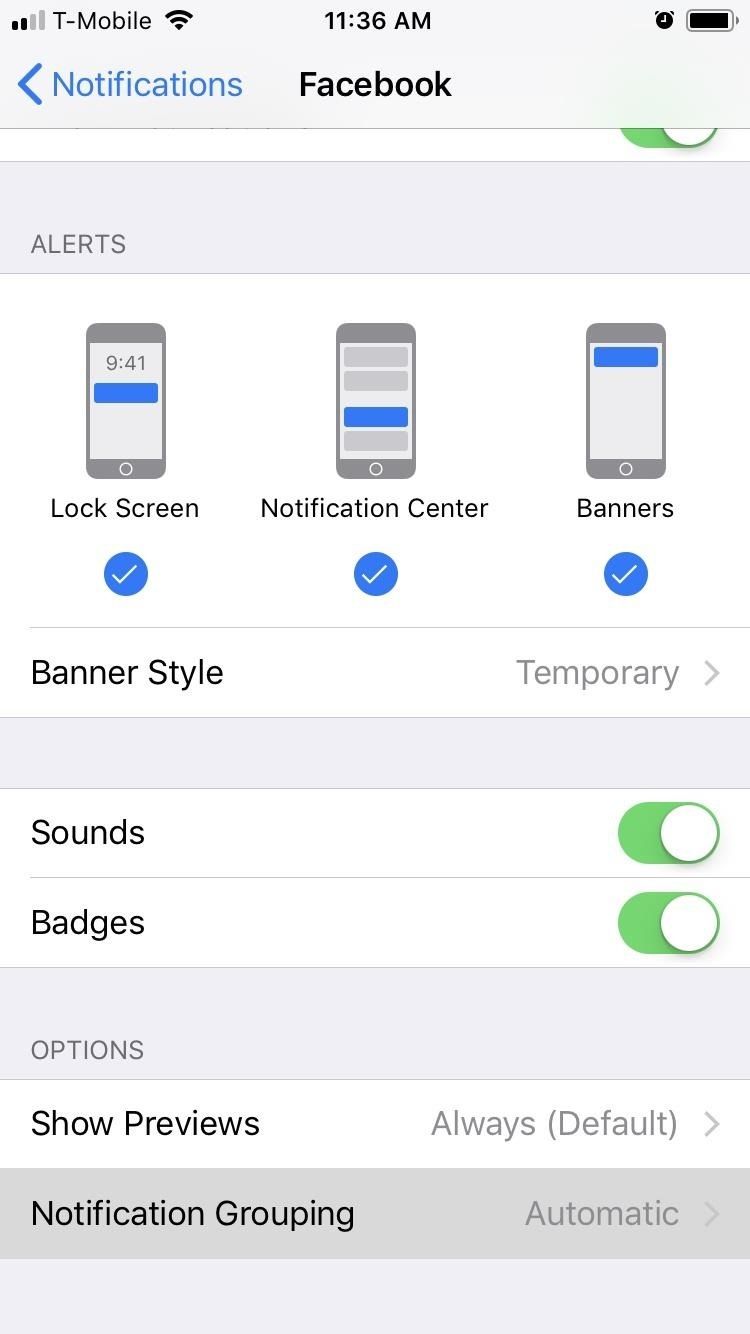Image resolution: width=750 pixels, height=1334 pixels.
Task: Tap the Banners preview icon
Action: click(x=625, y=400)
